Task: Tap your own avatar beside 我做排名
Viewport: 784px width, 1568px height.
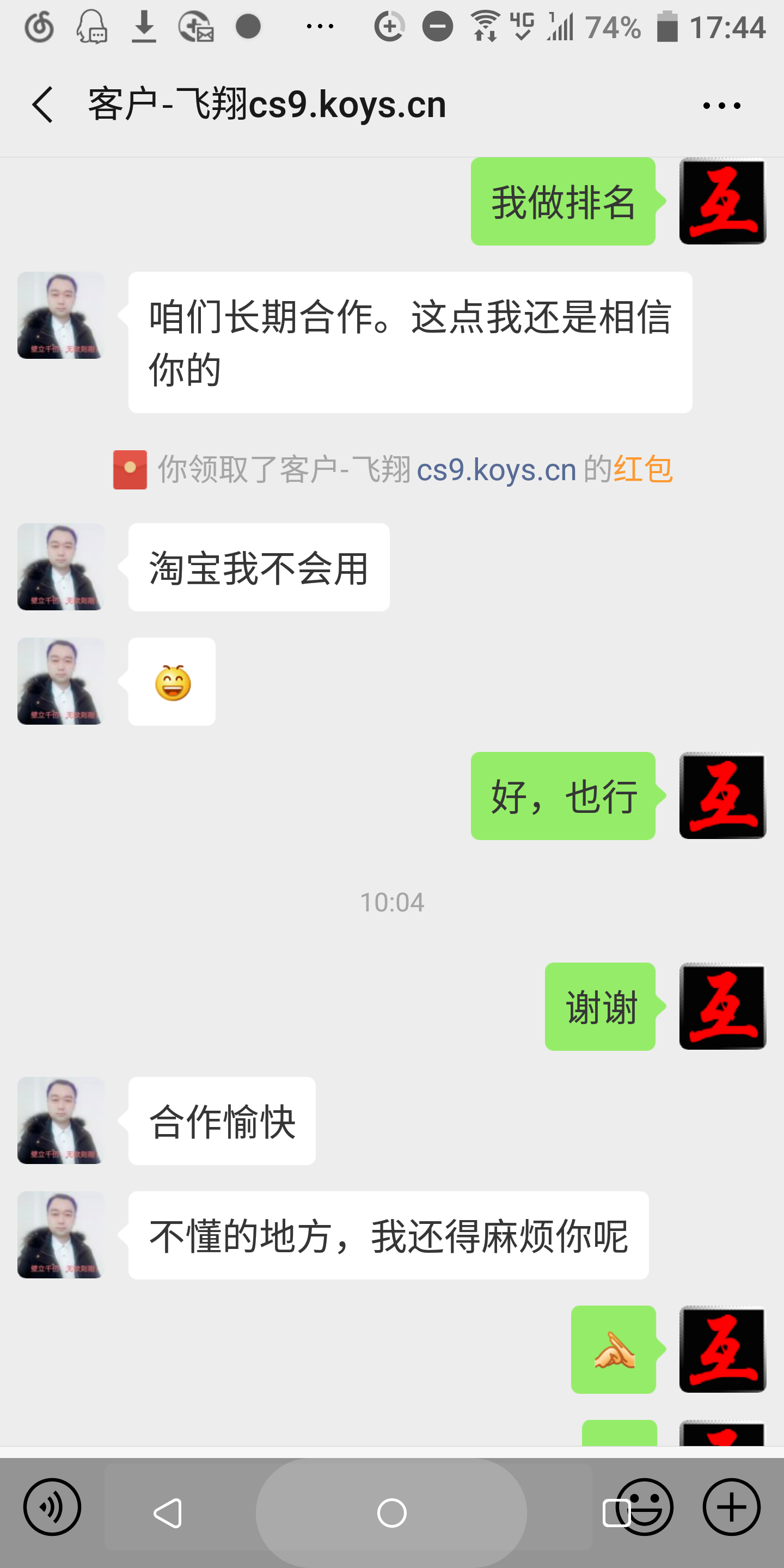Action: pyautogui.click(x=722, y=201)
